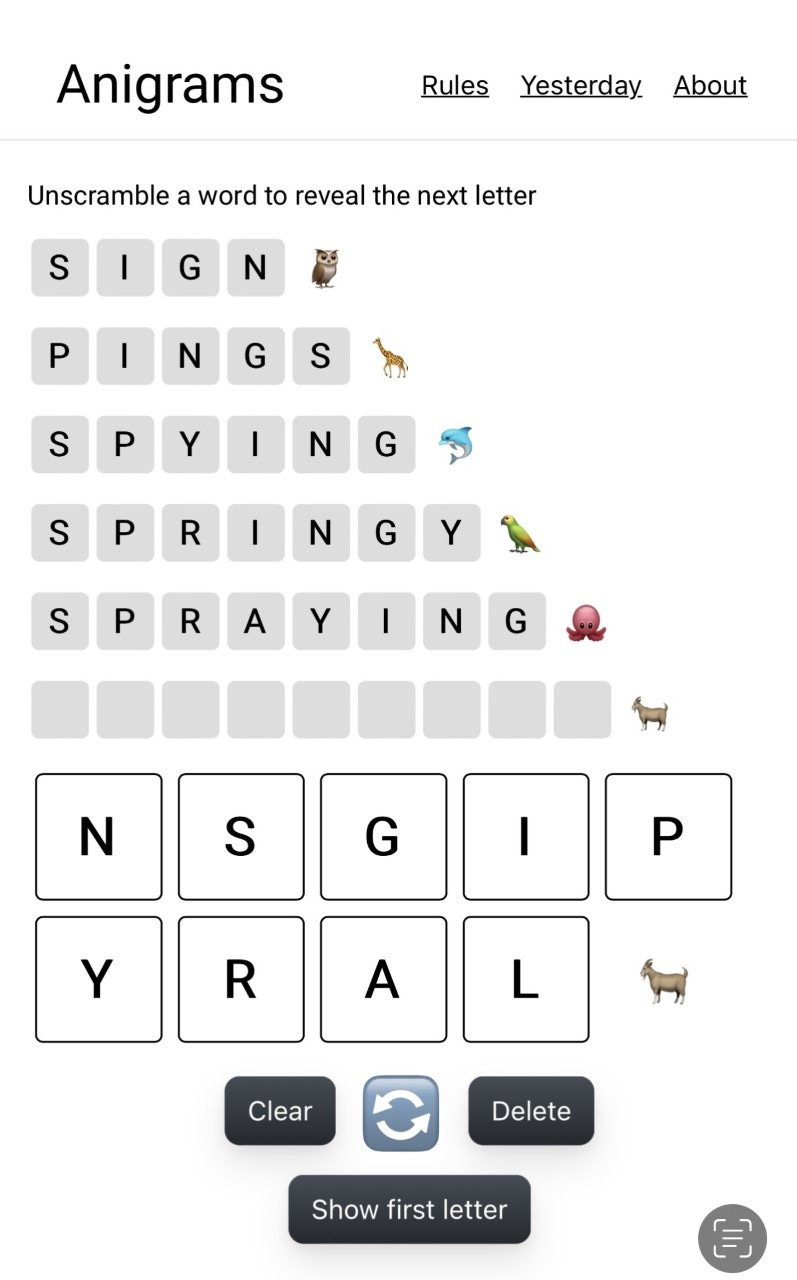
Task: Select the letter tile G
Action: tap(383, 837)
